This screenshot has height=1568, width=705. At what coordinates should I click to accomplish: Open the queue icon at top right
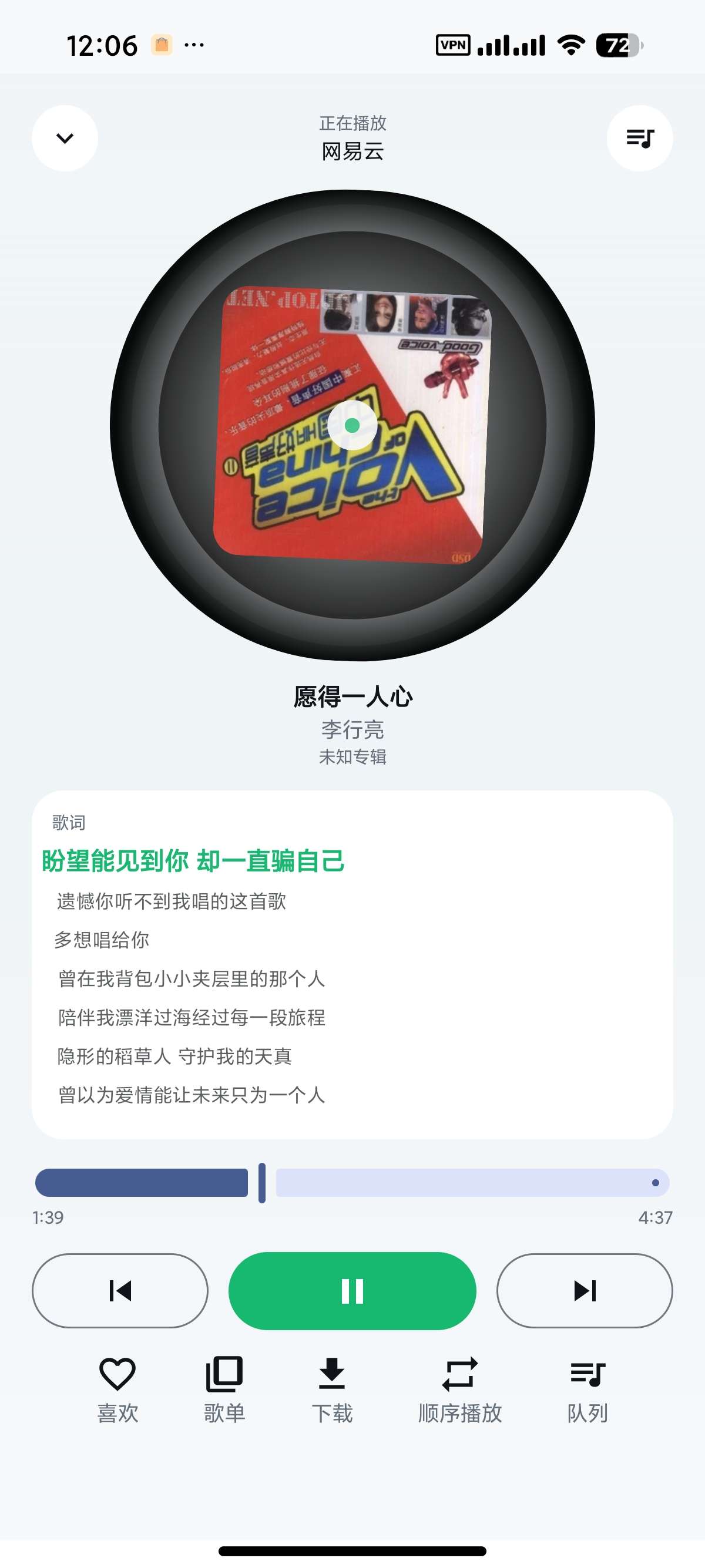point(639,138)
